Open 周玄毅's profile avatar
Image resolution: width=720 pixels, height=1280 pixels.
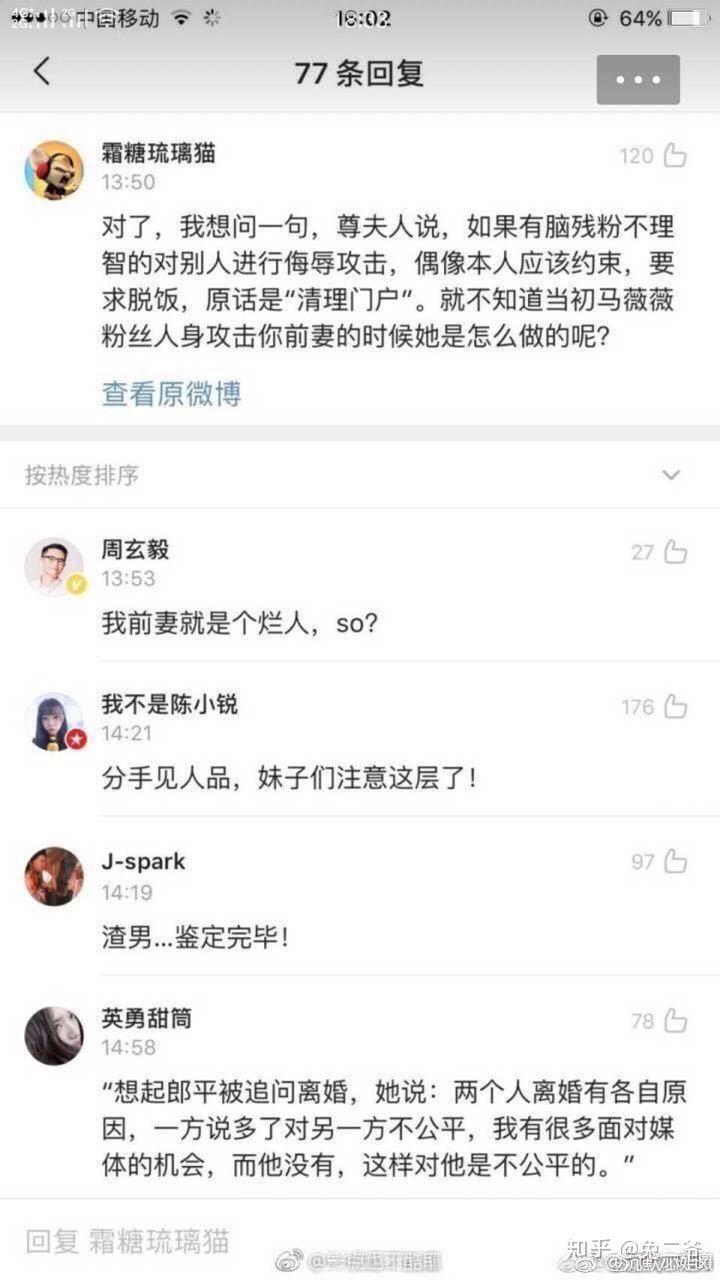(52, 566)
